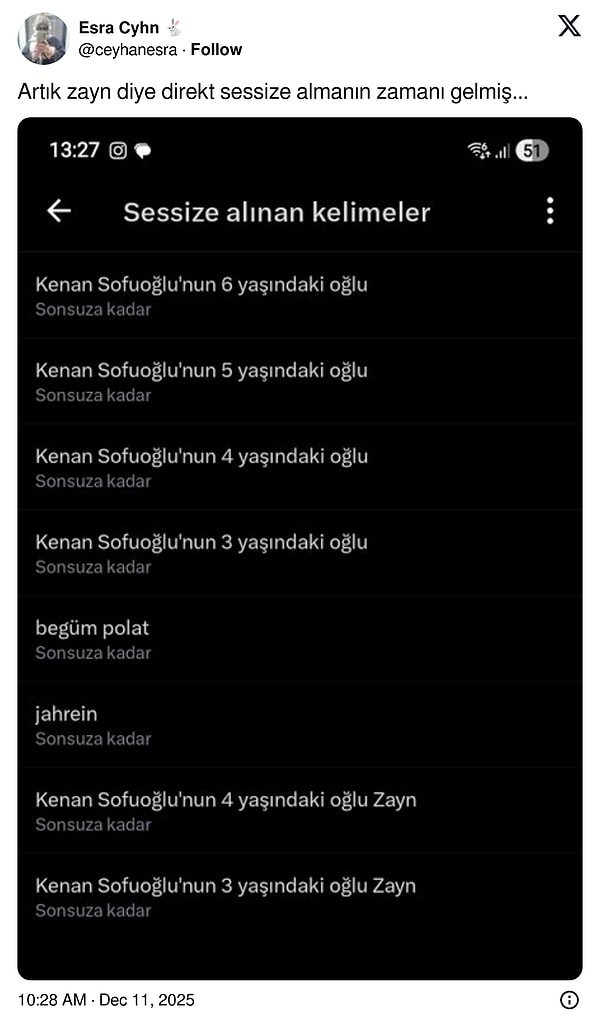
Task: Open the embed info icon
Action: click(569, 999)
